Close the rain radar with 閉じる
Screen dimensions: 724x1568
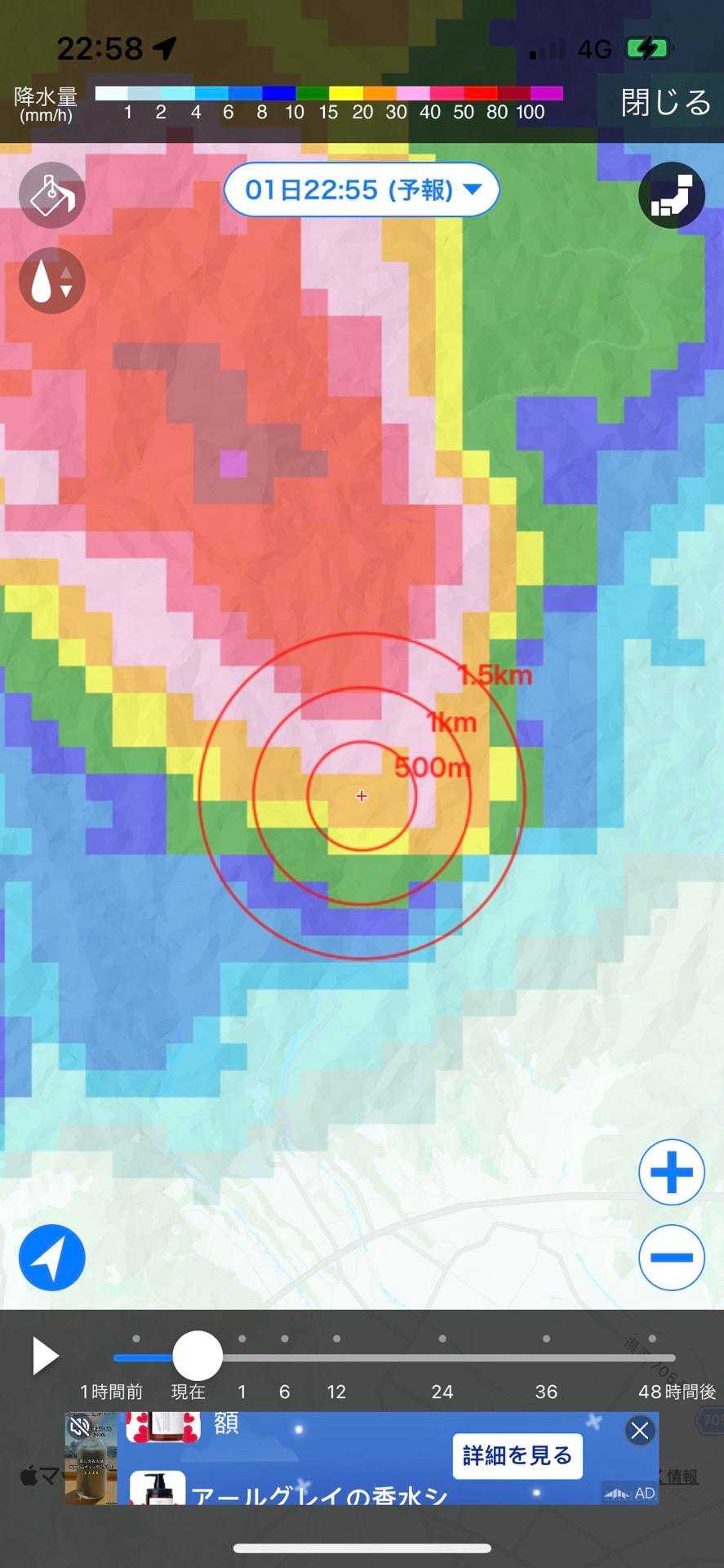665,104
